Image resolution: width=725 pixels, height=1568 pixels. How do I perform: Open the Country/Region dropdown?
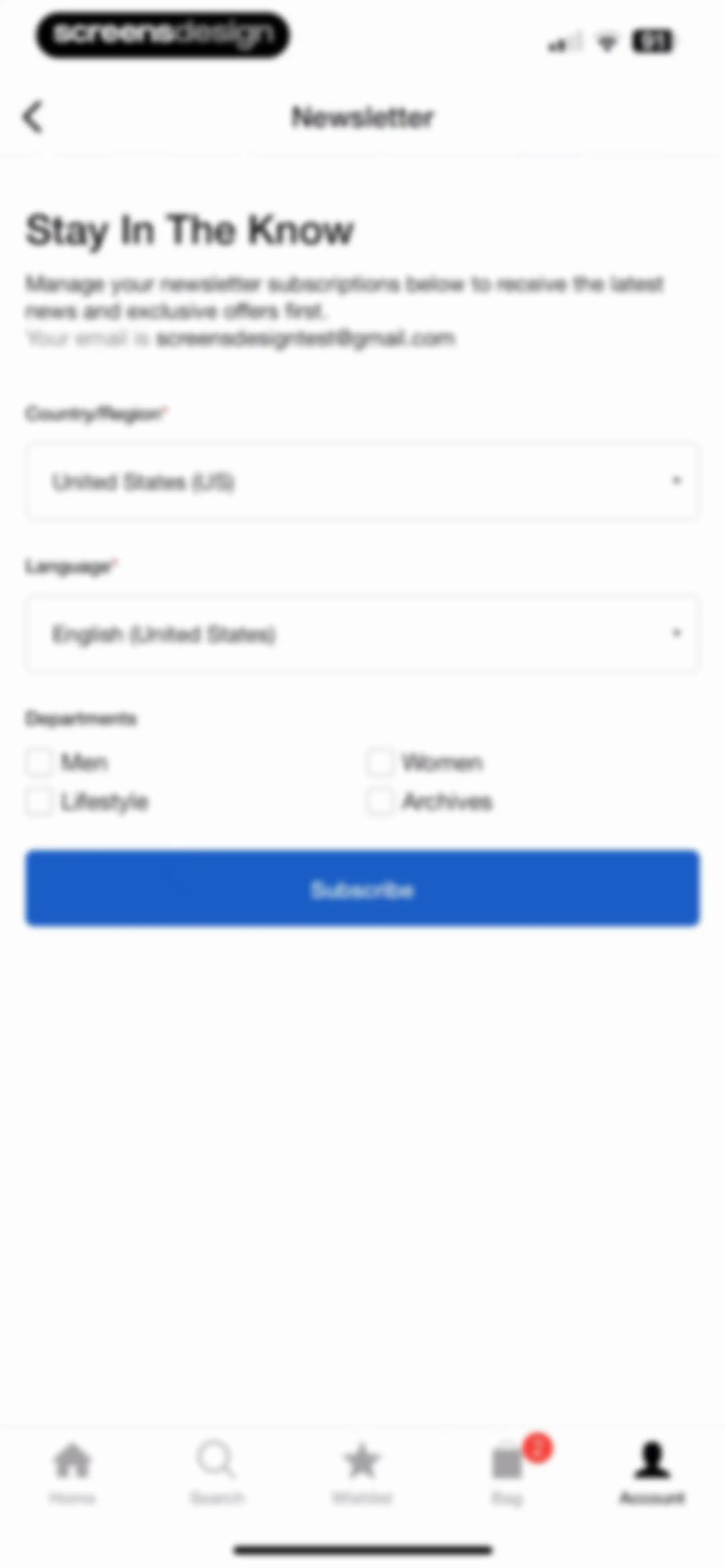pos(362,481)
